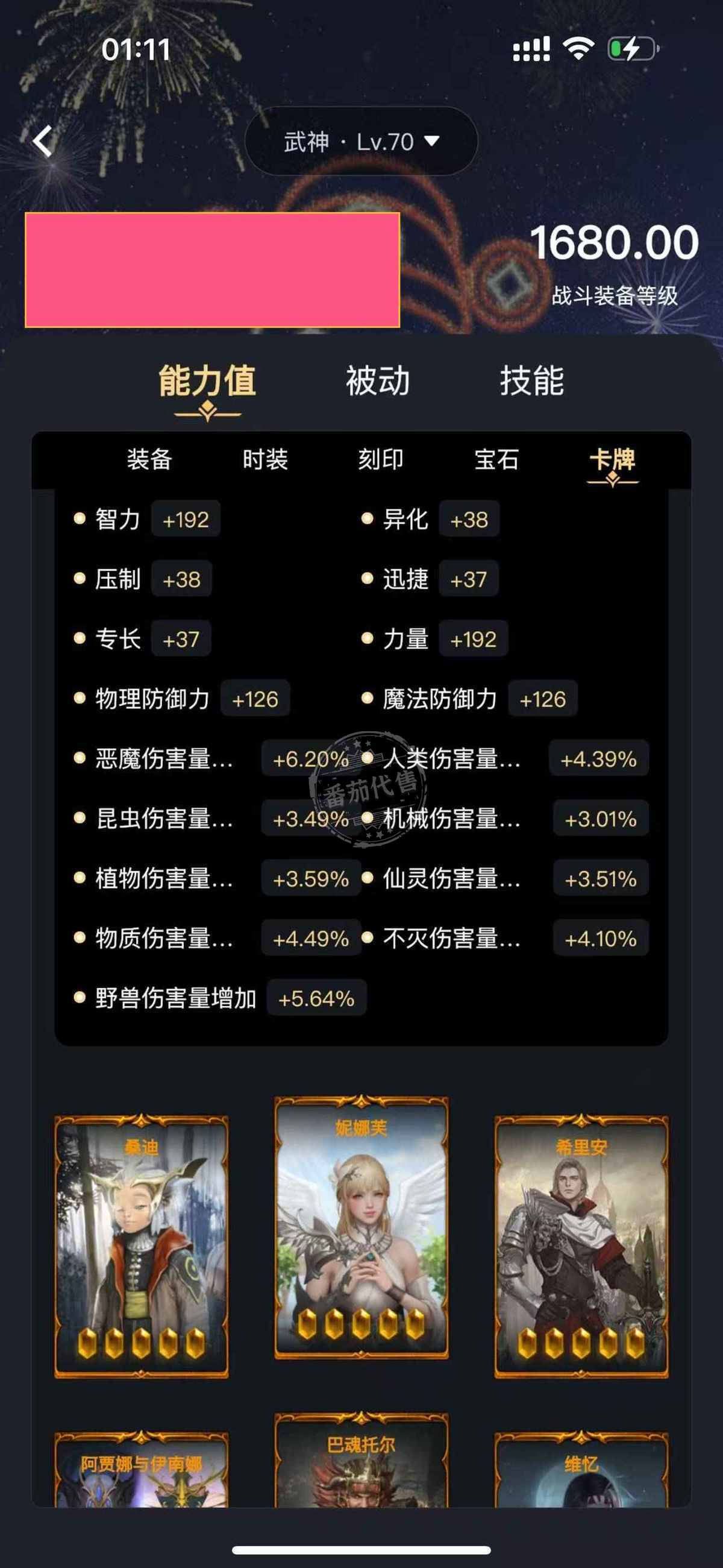The image size is (723, 1568).
Task: Switch to the 被动 tab
Action: tap(377, 381)
